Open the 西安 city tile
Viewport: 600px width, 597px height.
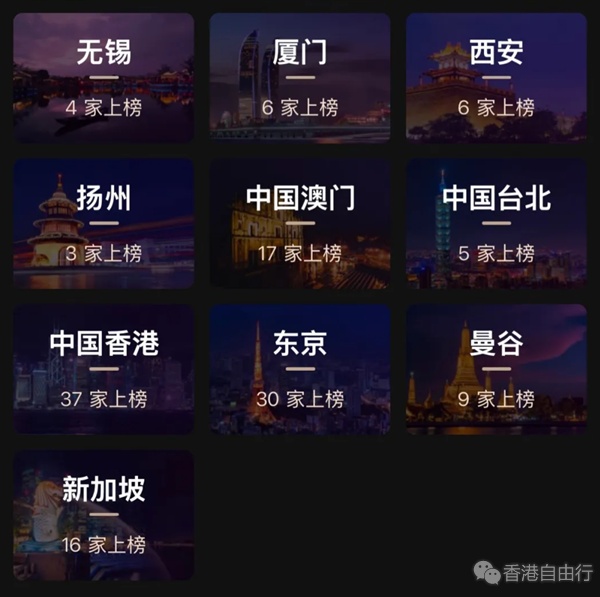[496, 77]
